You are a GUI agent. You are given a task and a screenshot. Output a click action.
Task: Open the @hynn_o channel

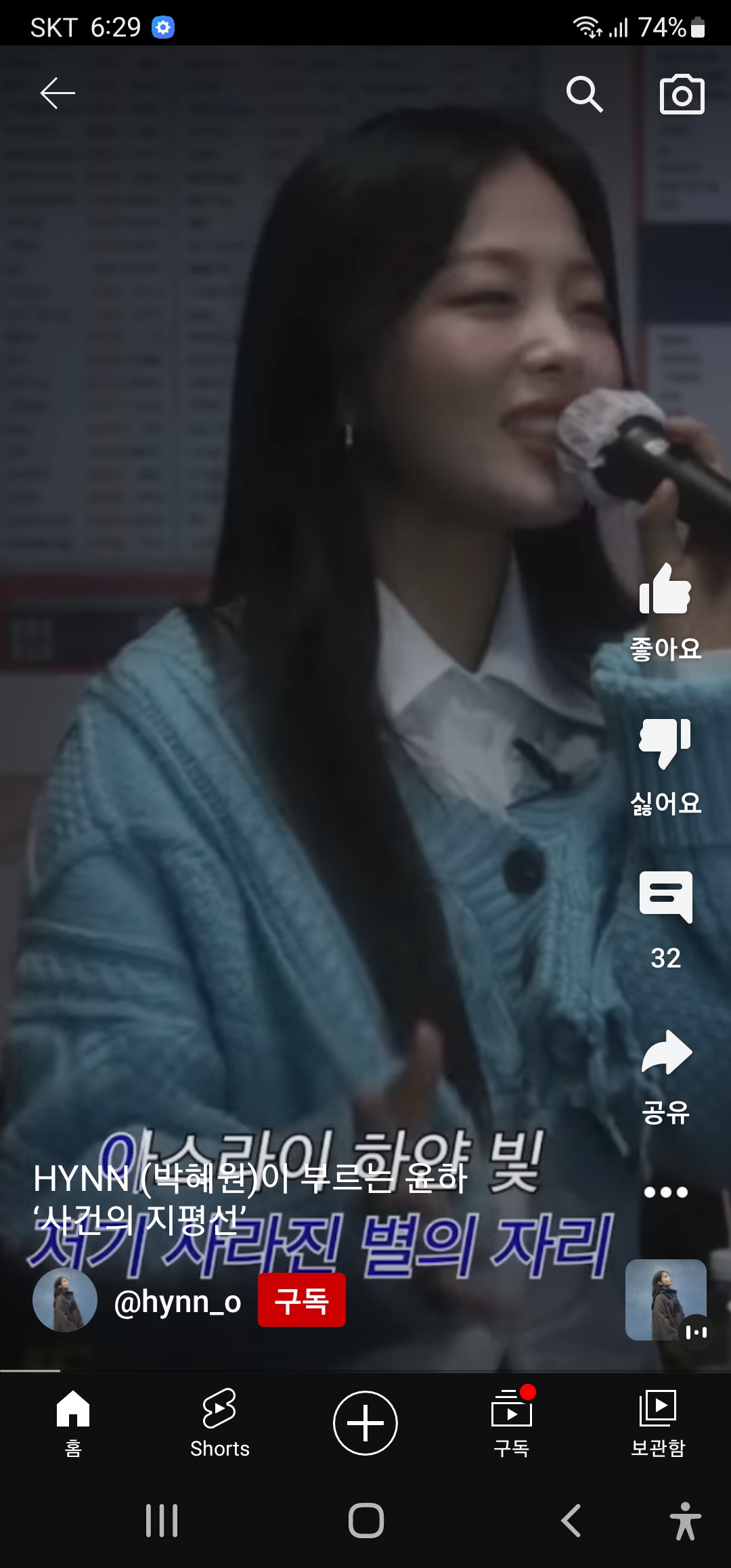pos(177,1301)
